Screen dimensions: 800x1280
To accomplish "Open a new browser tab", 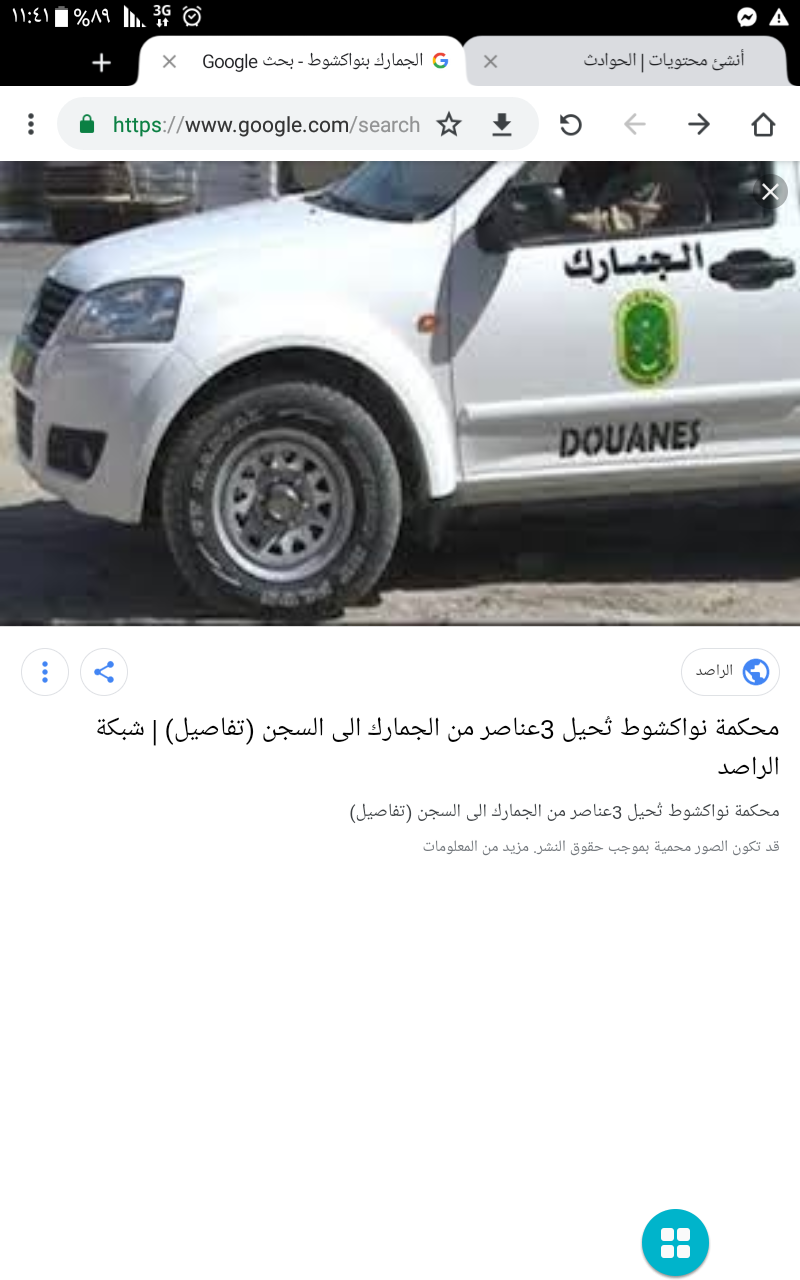I will (x=101, y=63).
